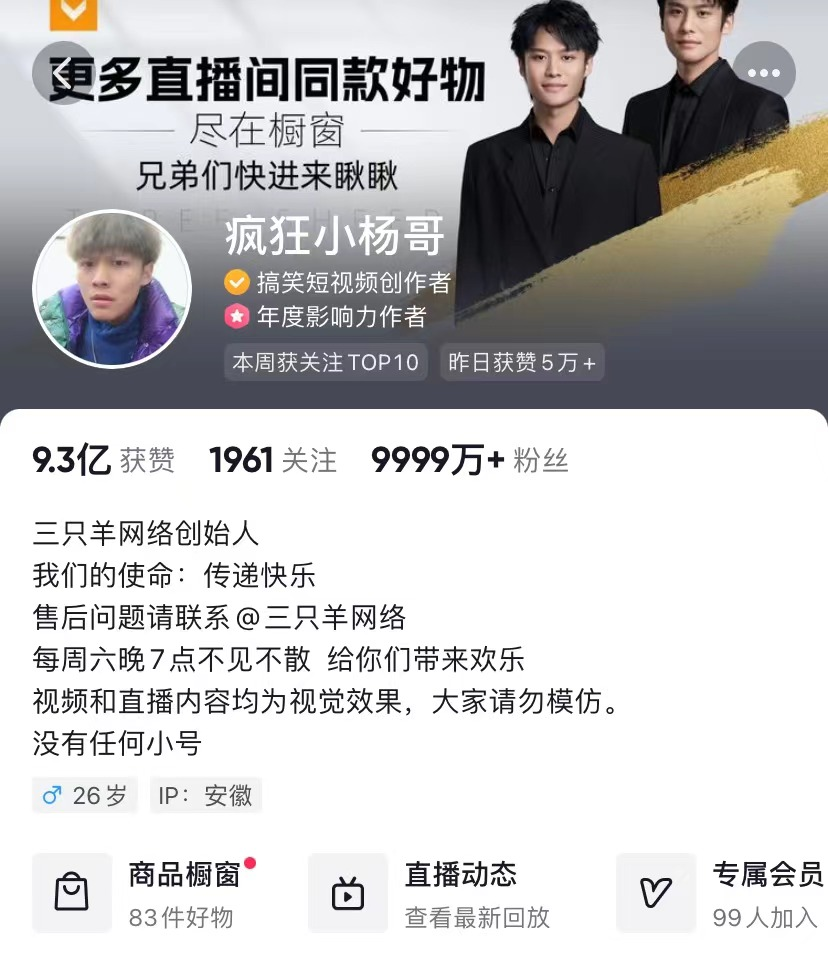The height and width of the screenshot is (964, 828).
Task: Open the three-dot overflow menu
Action: point(764,73)
